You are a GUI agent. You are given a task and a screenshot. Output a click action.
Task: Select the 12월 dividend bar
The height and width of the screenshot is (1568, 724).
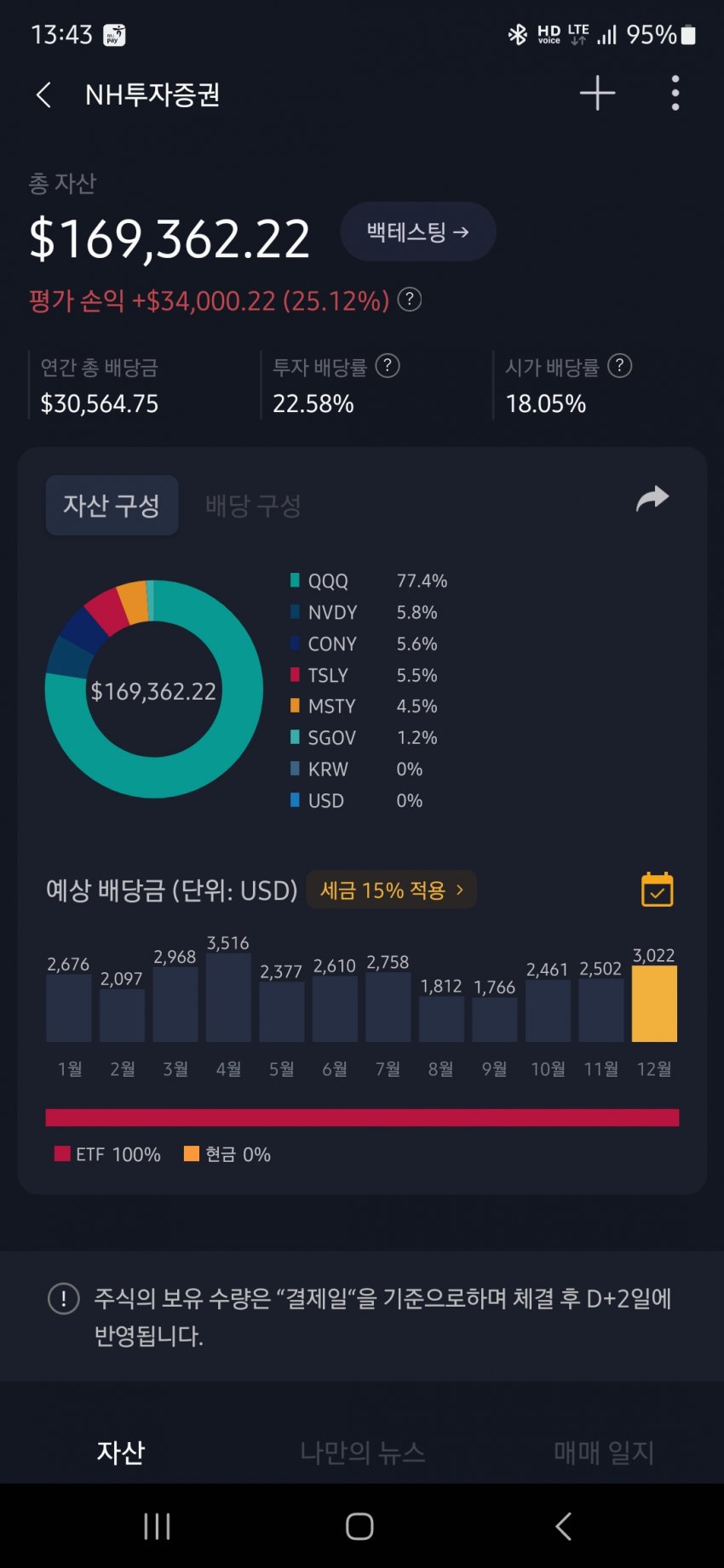point(654,1003)
